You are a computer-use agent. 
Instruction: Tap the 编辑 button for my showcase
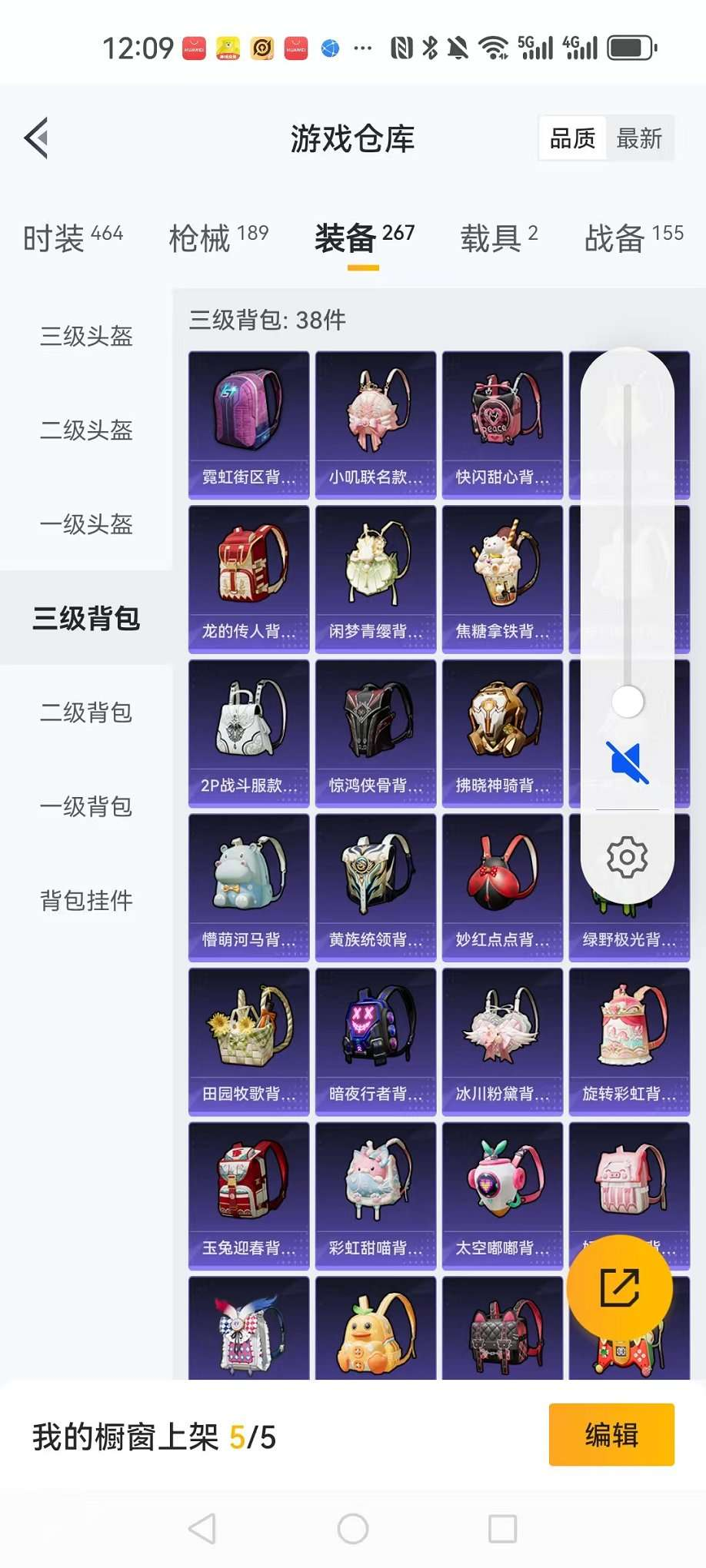coord(611,1435)
